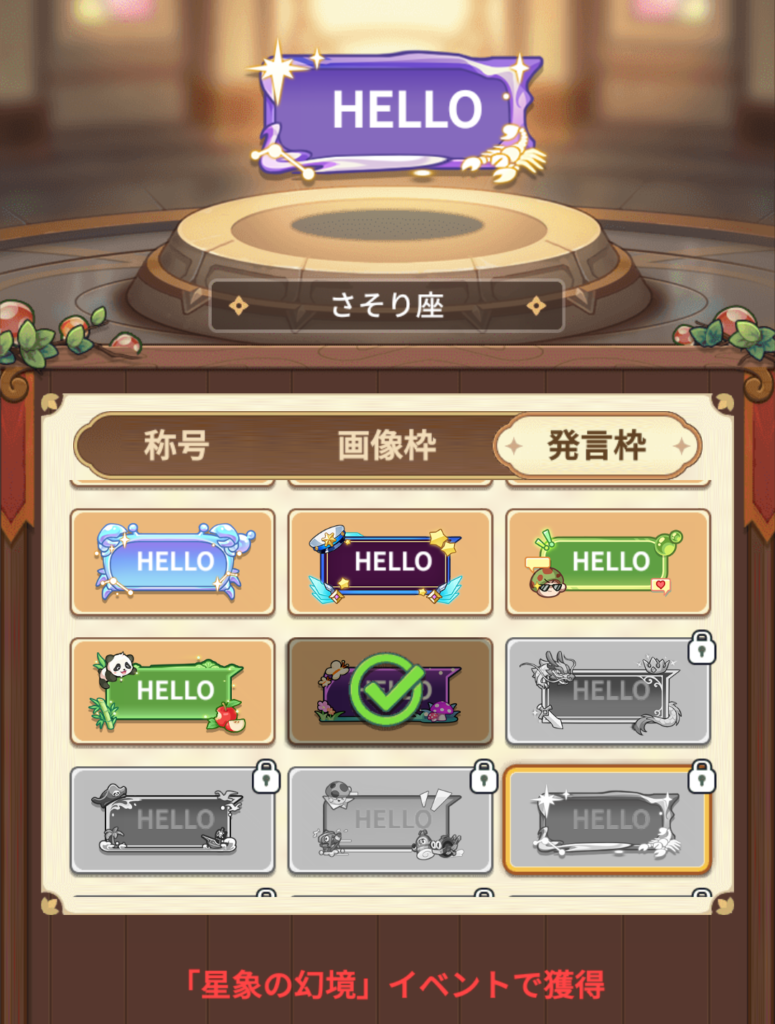
Task: Select the blue water splash speech frame
Action: pos(172,561)
